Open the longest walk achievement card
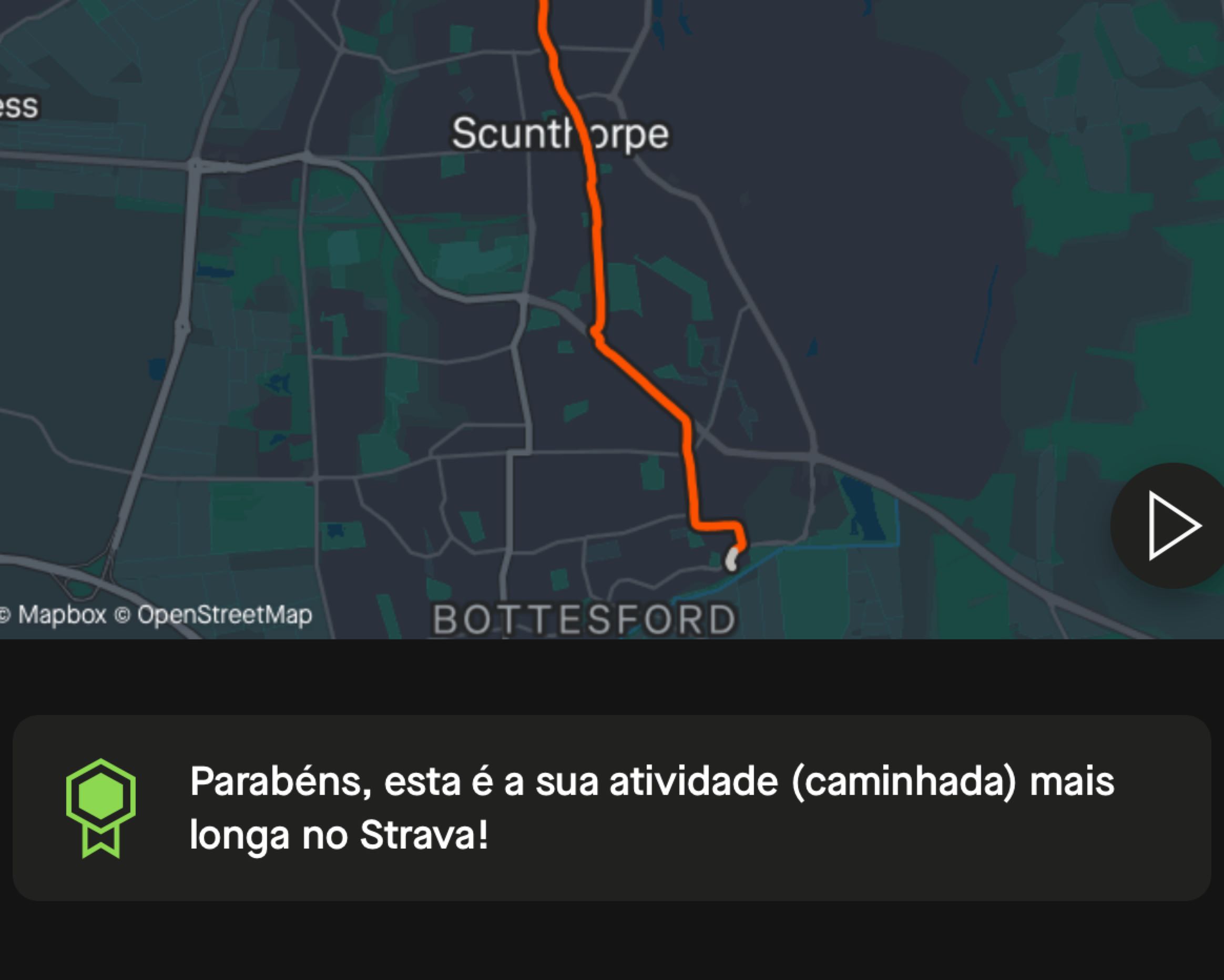The image size is (1224, 980). coord(612,808)
